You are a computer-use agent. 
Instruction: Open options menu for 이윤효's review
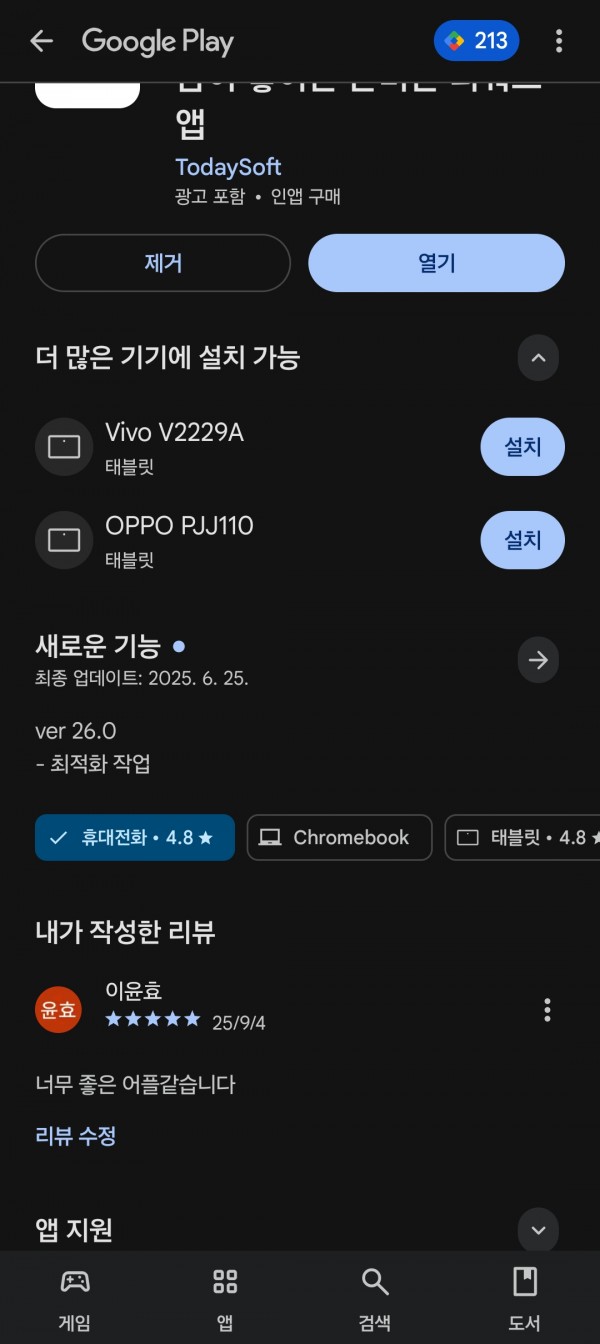click(x=547, y=1010)
